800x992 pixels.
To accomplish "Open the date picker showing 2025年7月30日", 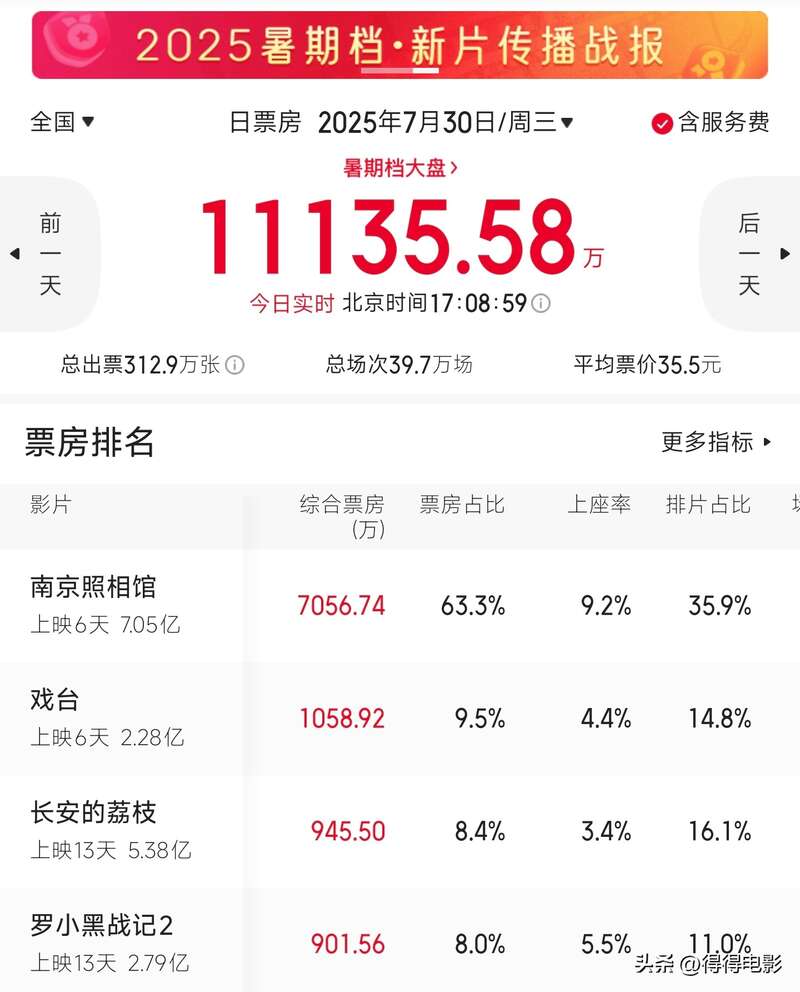I will coord(445,123).
